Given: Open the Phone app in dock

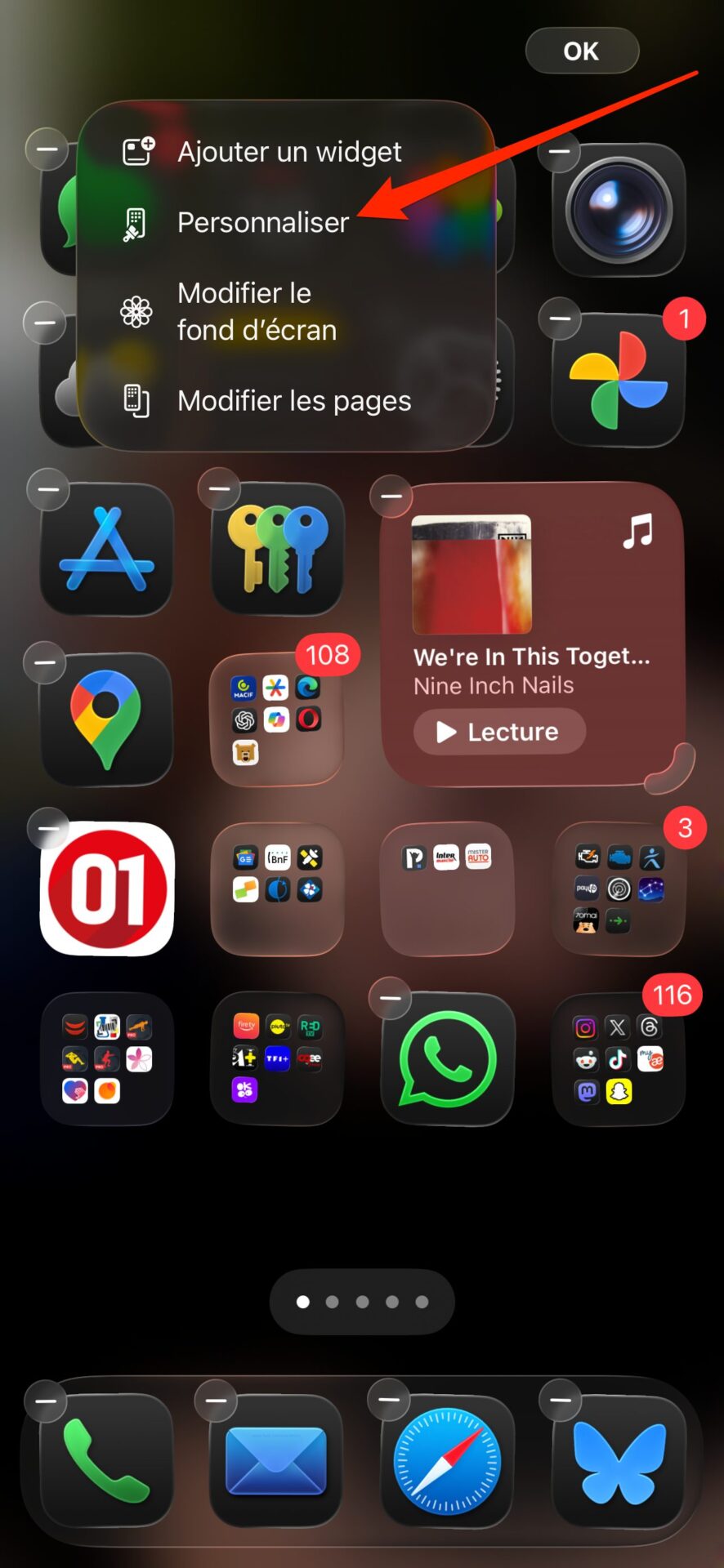Looking at the screenshot, I should [x=107, y=1461].
